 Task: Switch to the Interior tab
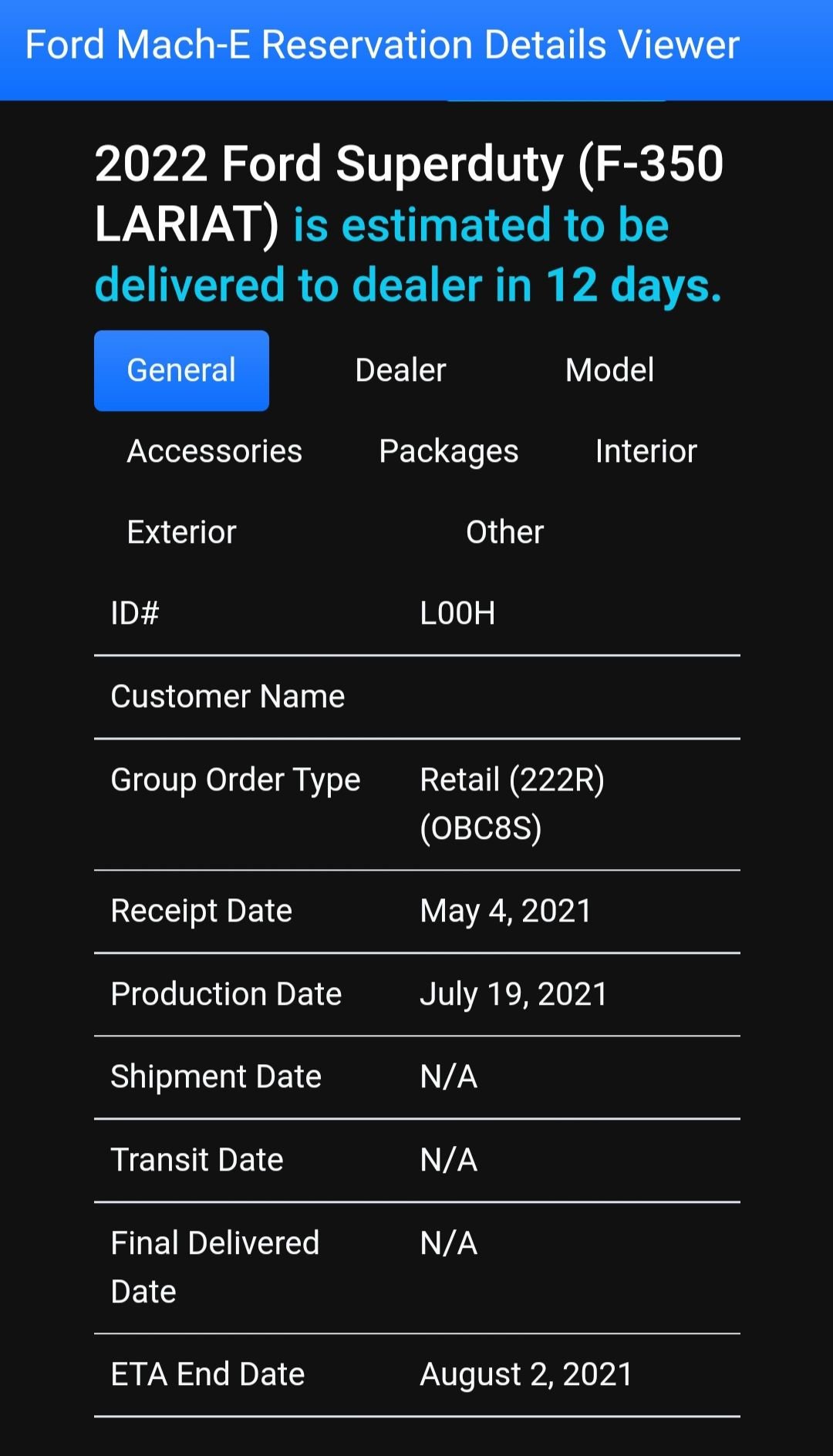point(646,451)
